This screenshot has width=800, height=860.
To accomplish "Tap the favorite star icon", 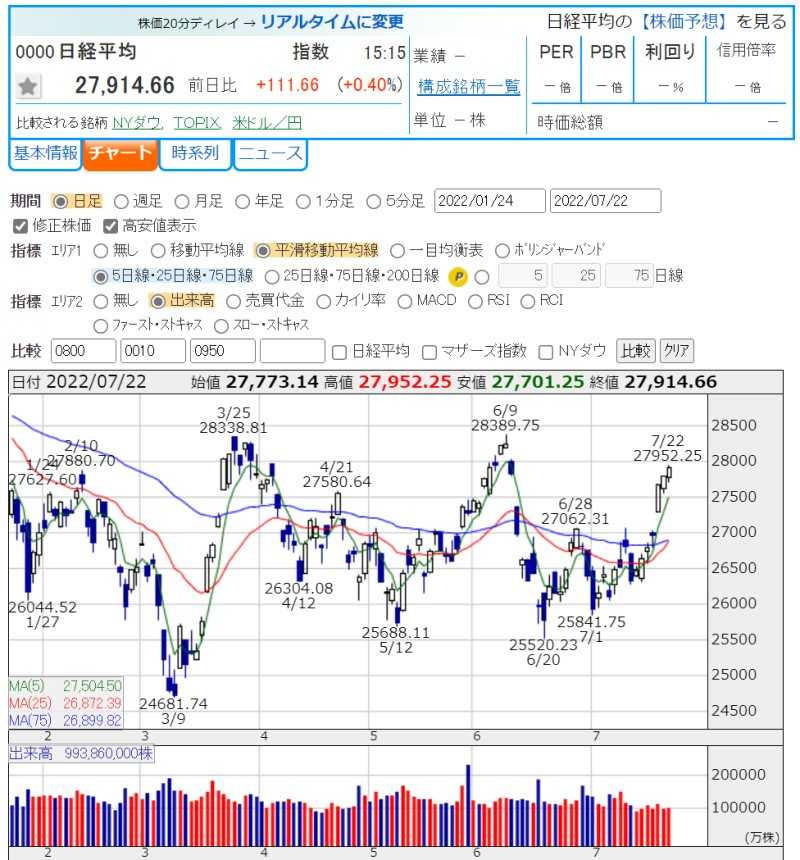I will click(27, 86).
